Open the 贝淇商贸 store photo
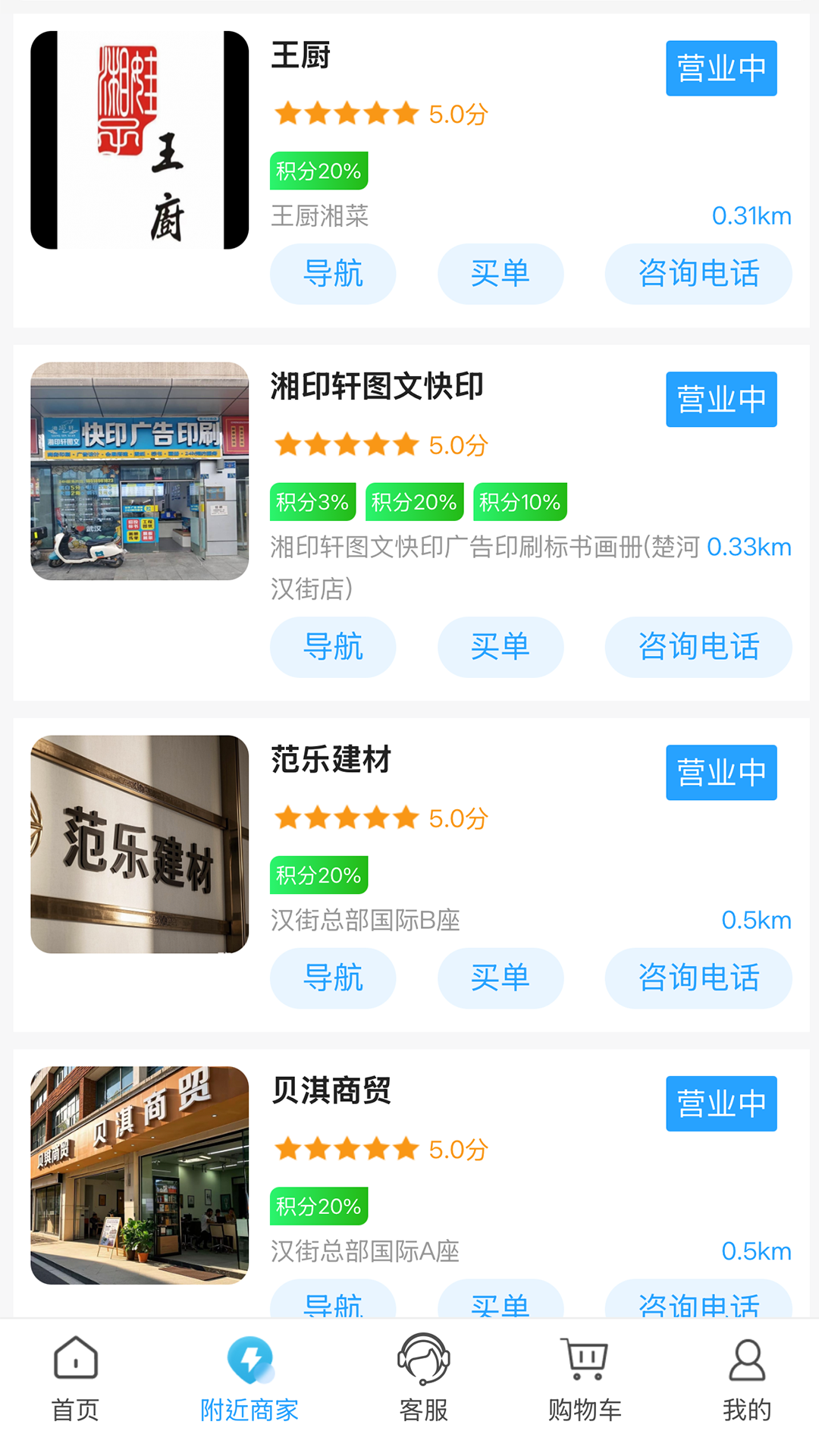Viewport: 819px width, 1456px height. pyautogui.click(x=140, y=1175)
